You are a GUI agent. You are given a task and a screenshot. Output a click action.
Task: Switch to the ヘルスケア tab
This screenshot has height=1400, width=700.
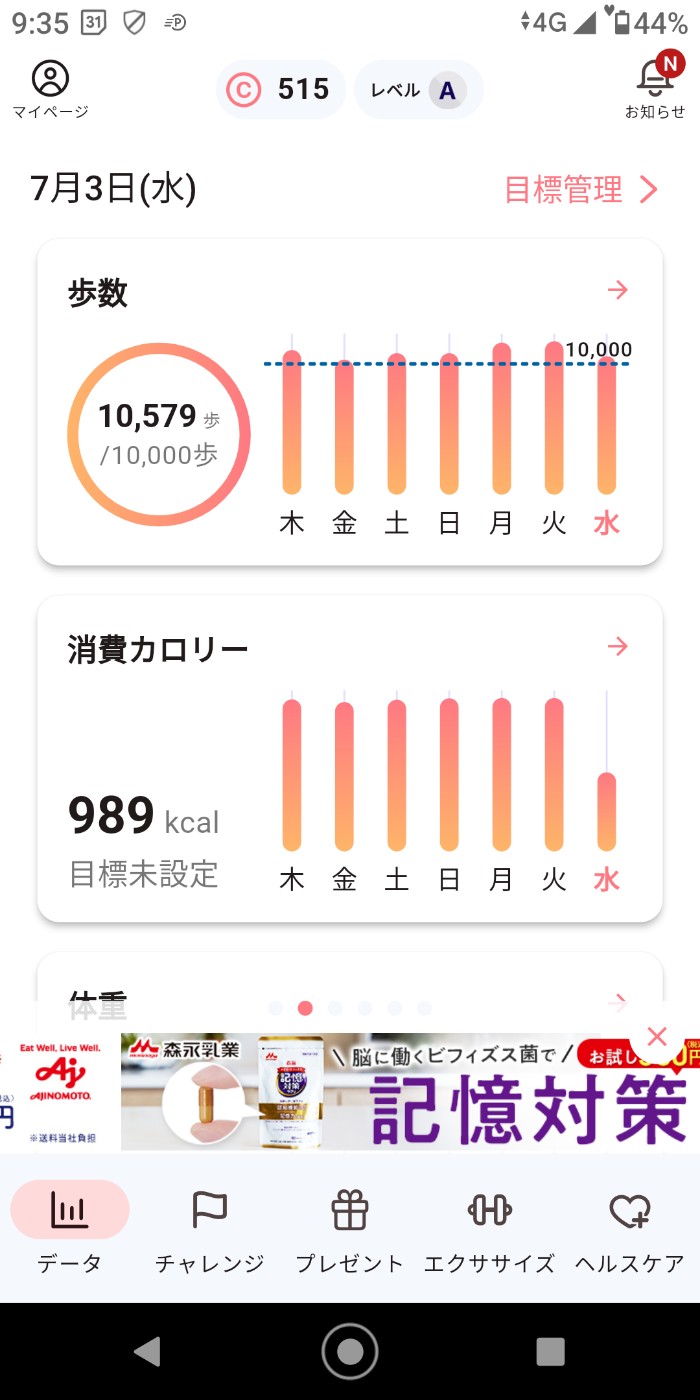click(x=630, y=1228)
